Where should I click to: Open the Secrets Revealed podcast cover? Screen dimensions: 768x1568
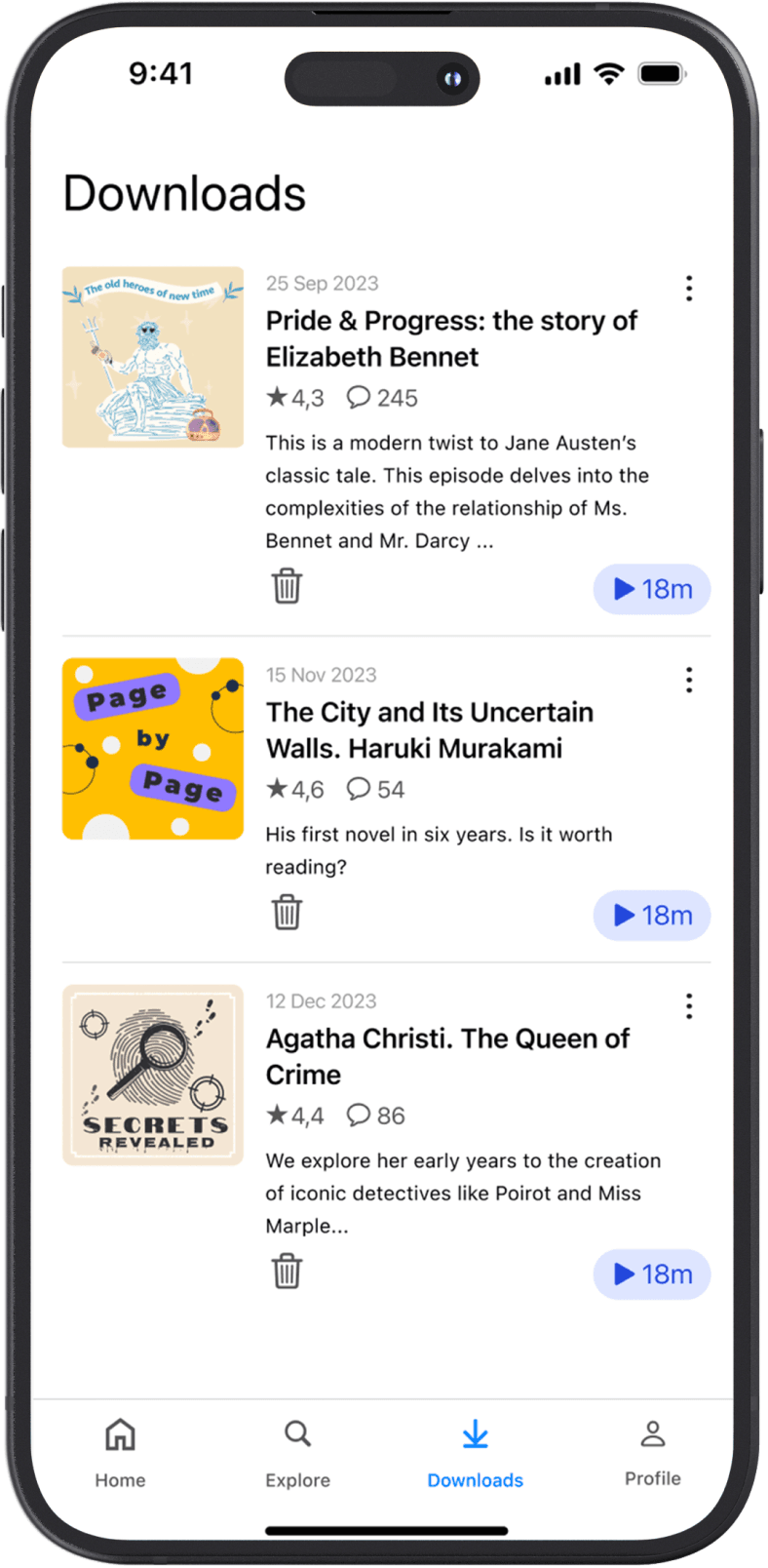[x=153, y=1075]
